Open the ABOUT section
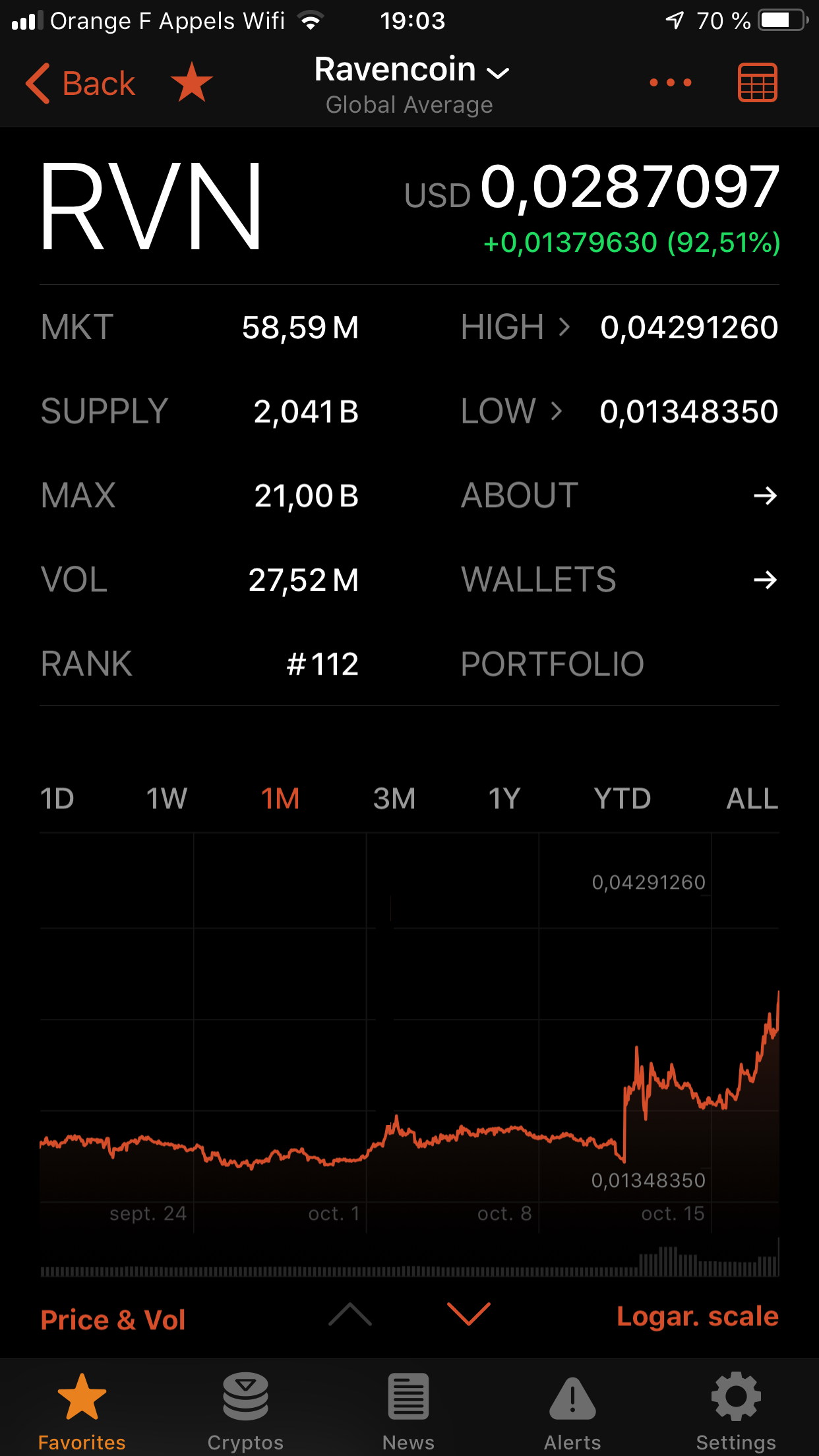This screenshot has height=1456, width=819. (619, 496)
